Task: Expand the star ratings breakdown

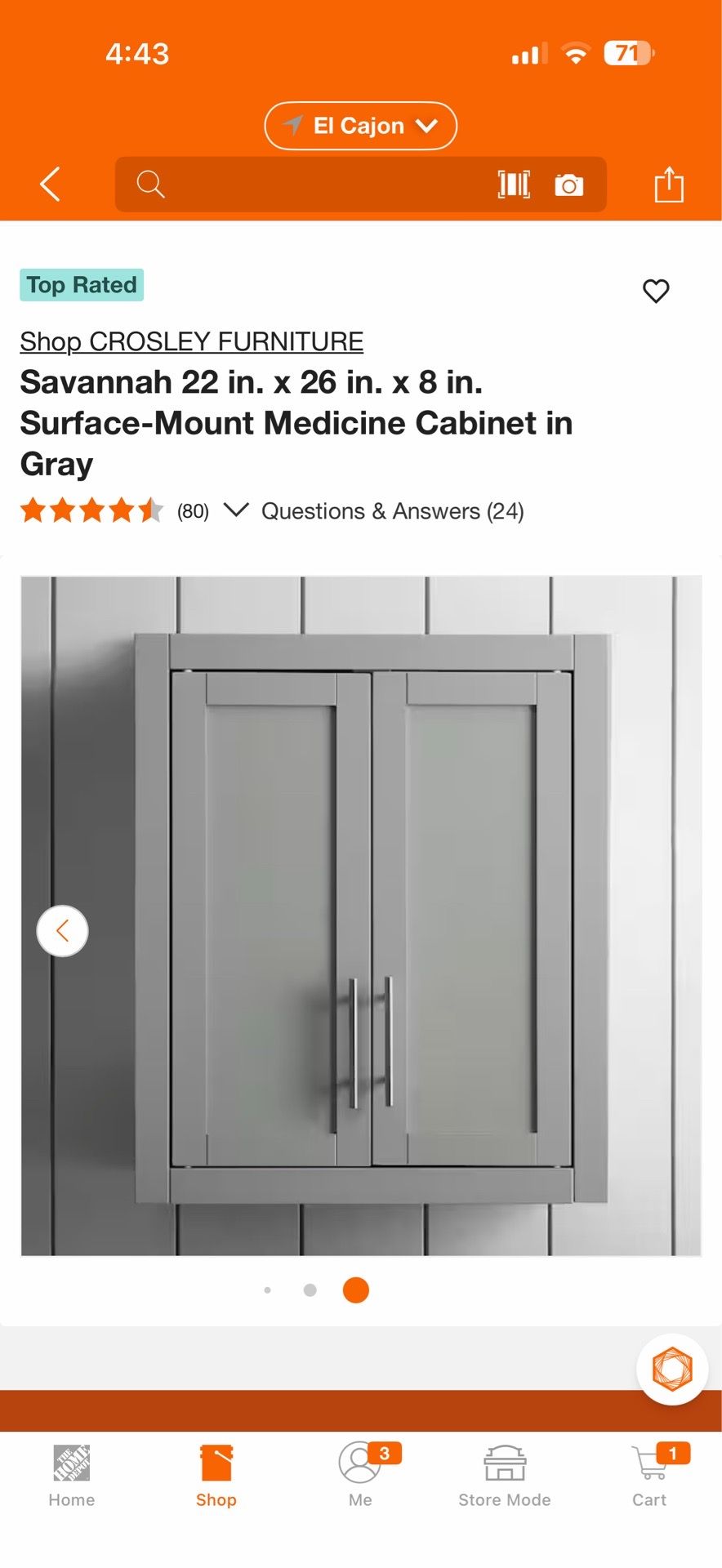Action: click(x=236, y=510)
